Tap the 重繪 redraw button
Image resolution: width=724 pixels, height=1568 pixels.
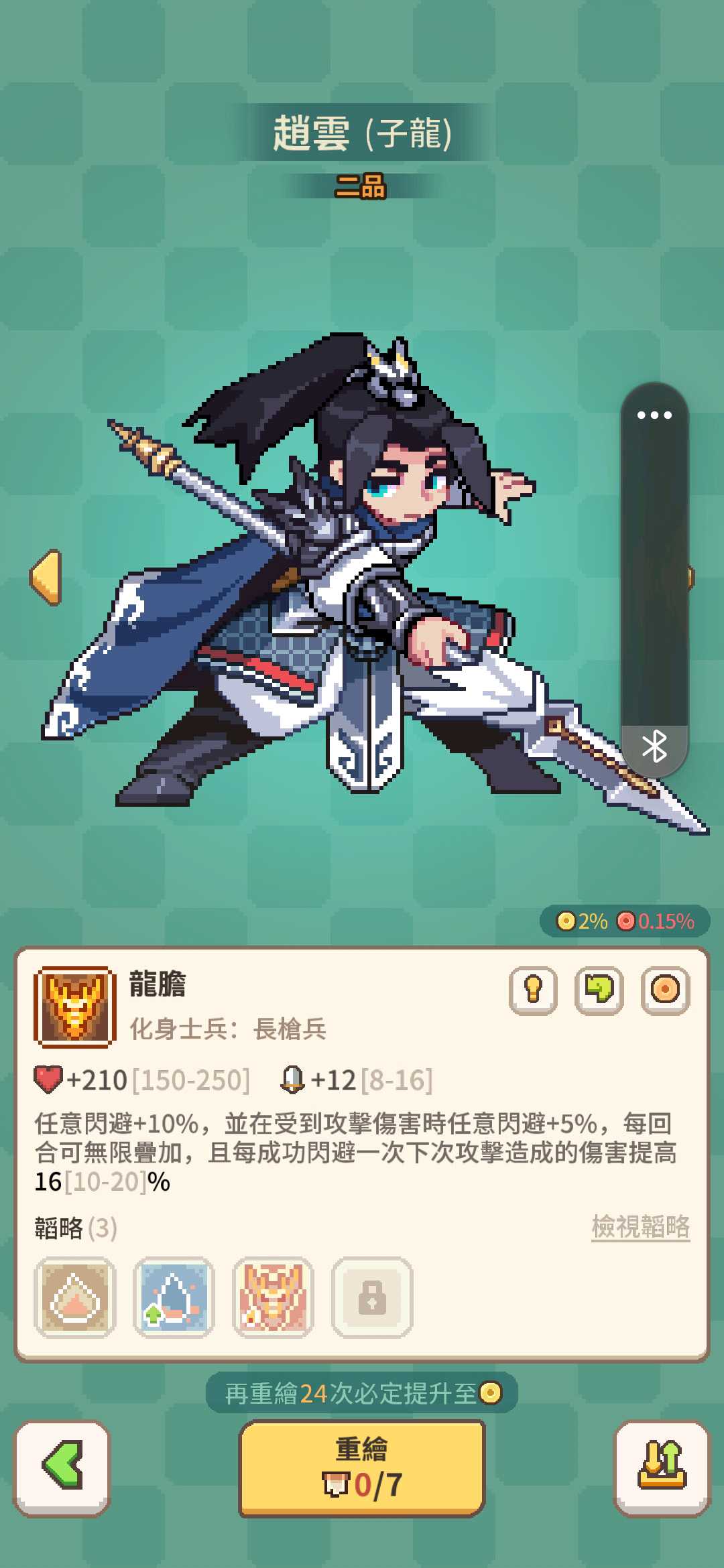point(362,1467)
